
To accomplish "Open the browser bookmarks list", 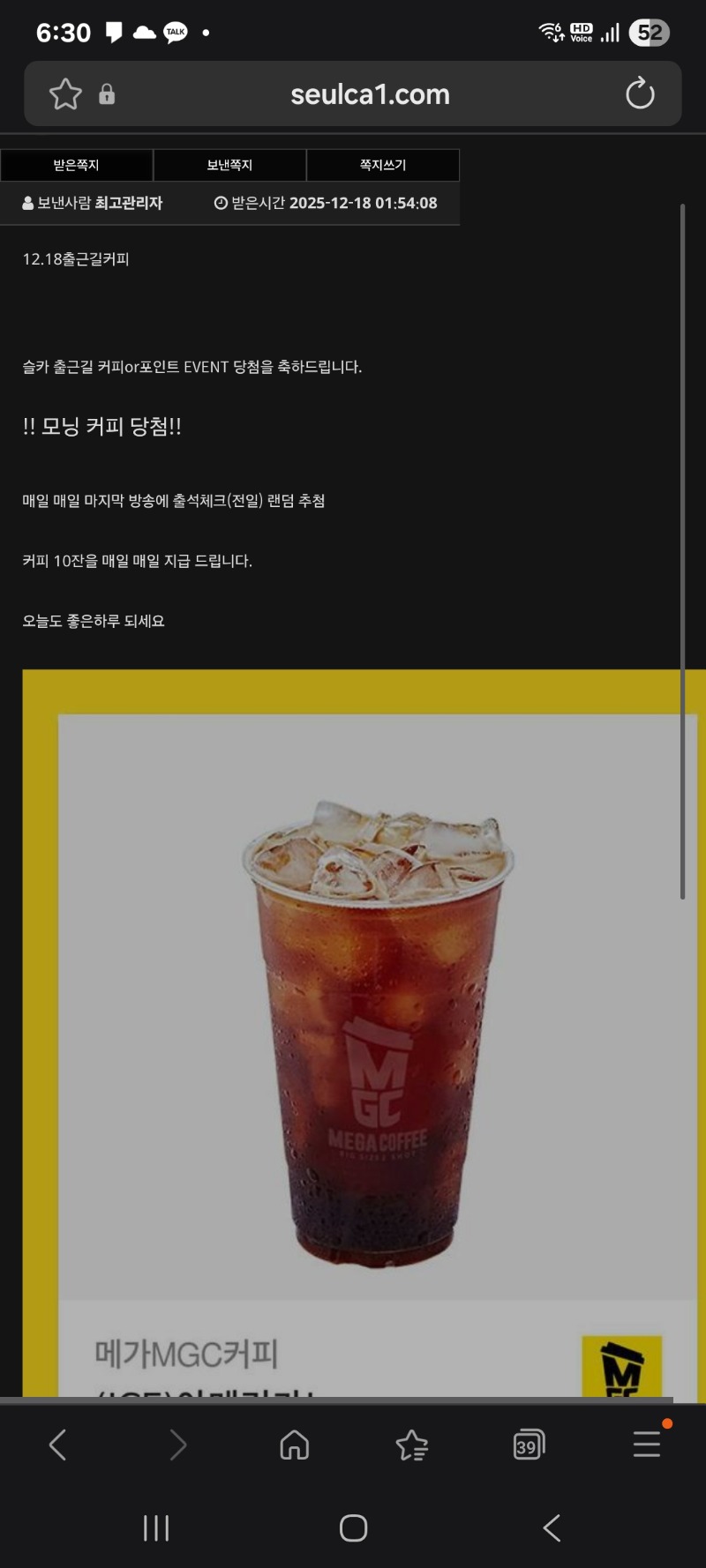I will (411, 1445).
